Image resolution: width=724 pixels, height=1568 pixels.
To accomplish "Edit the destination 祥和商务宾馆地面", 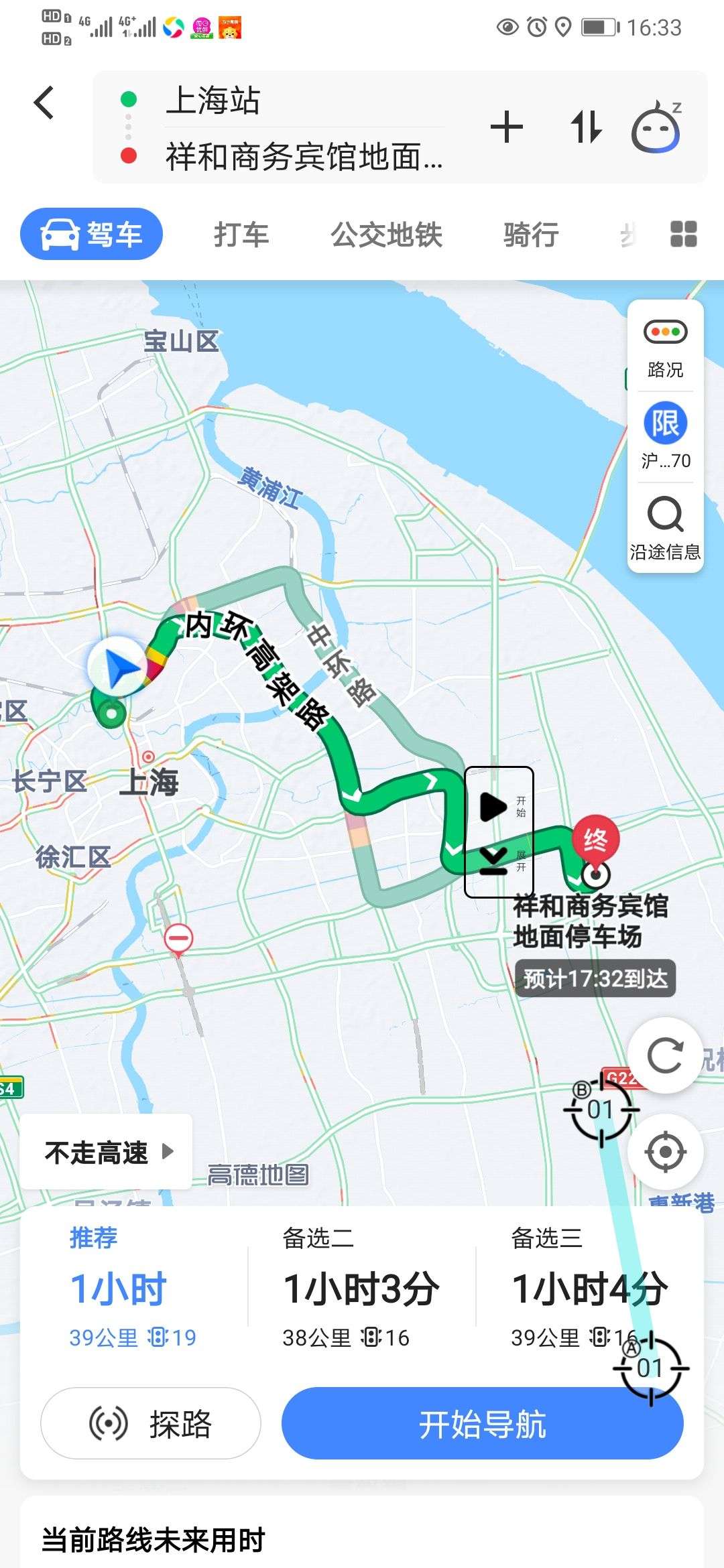I will click(x=304, y=157).
